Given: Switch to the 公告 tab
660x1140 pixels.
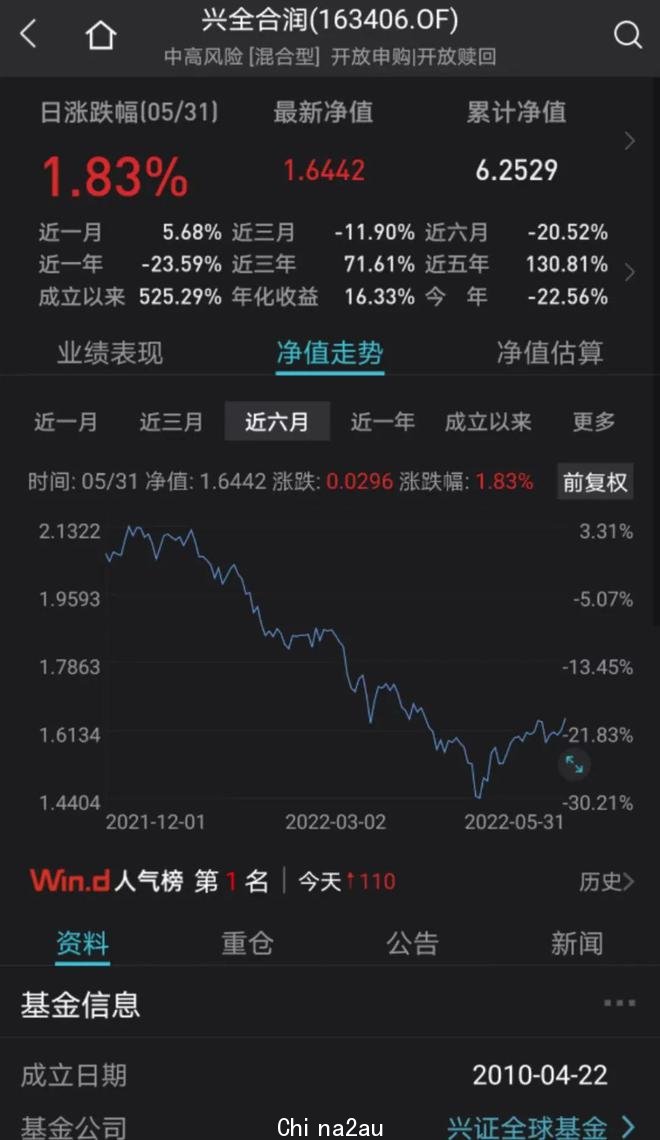Looking at the screenshot, I should click(412, 944).
